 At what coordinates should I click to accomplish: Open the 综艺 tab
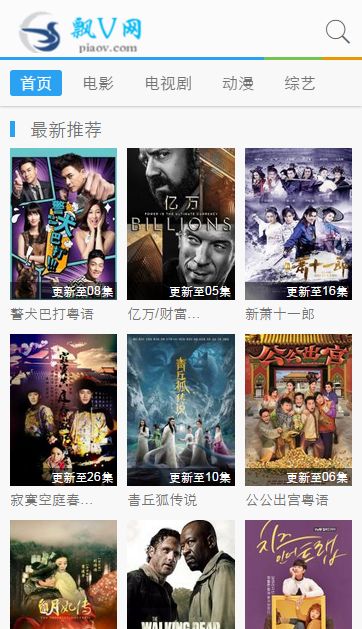(300, 83)
